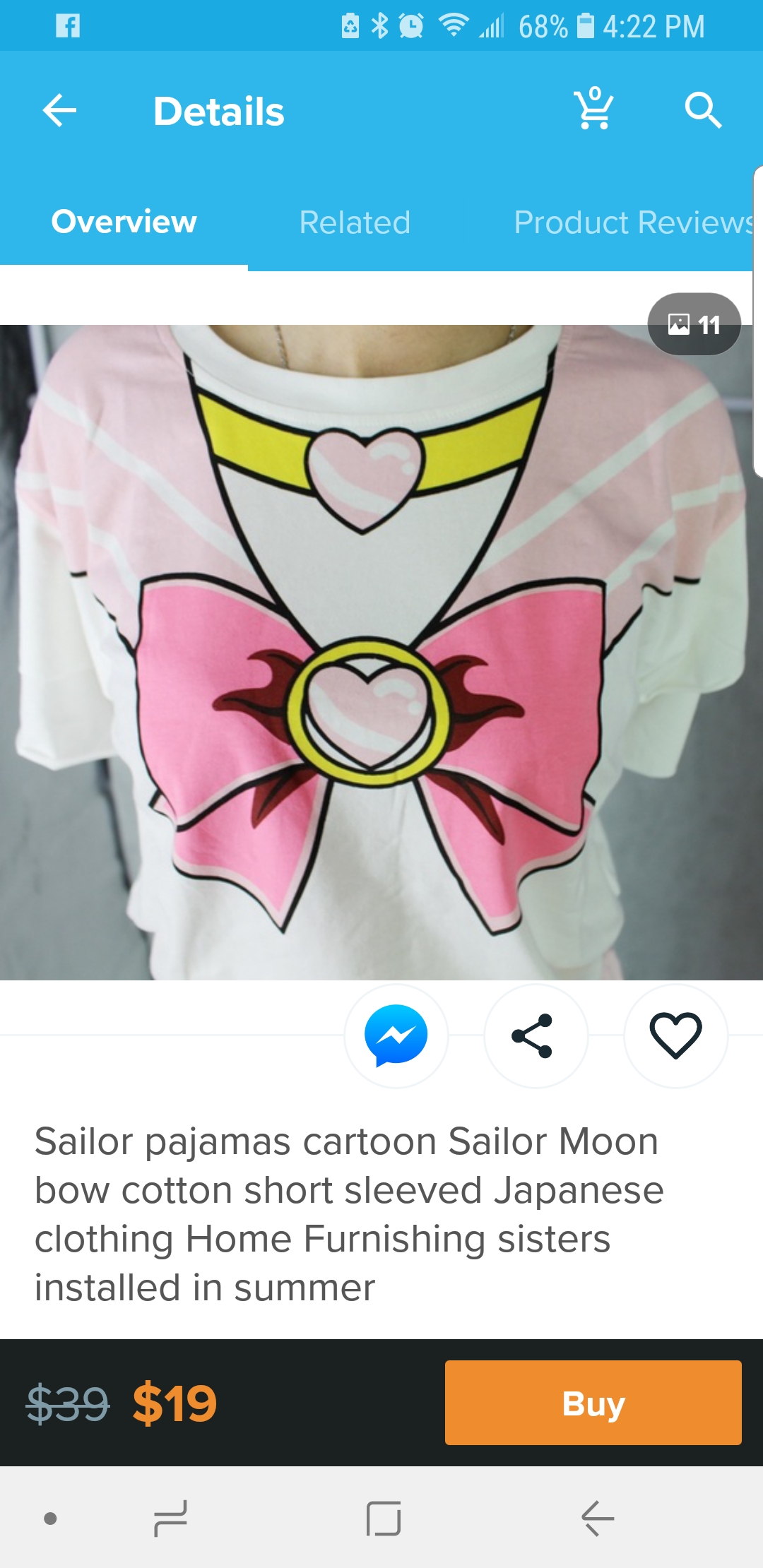Go back using the top arrow
The image size is (763, 1568).
point(59,111)
